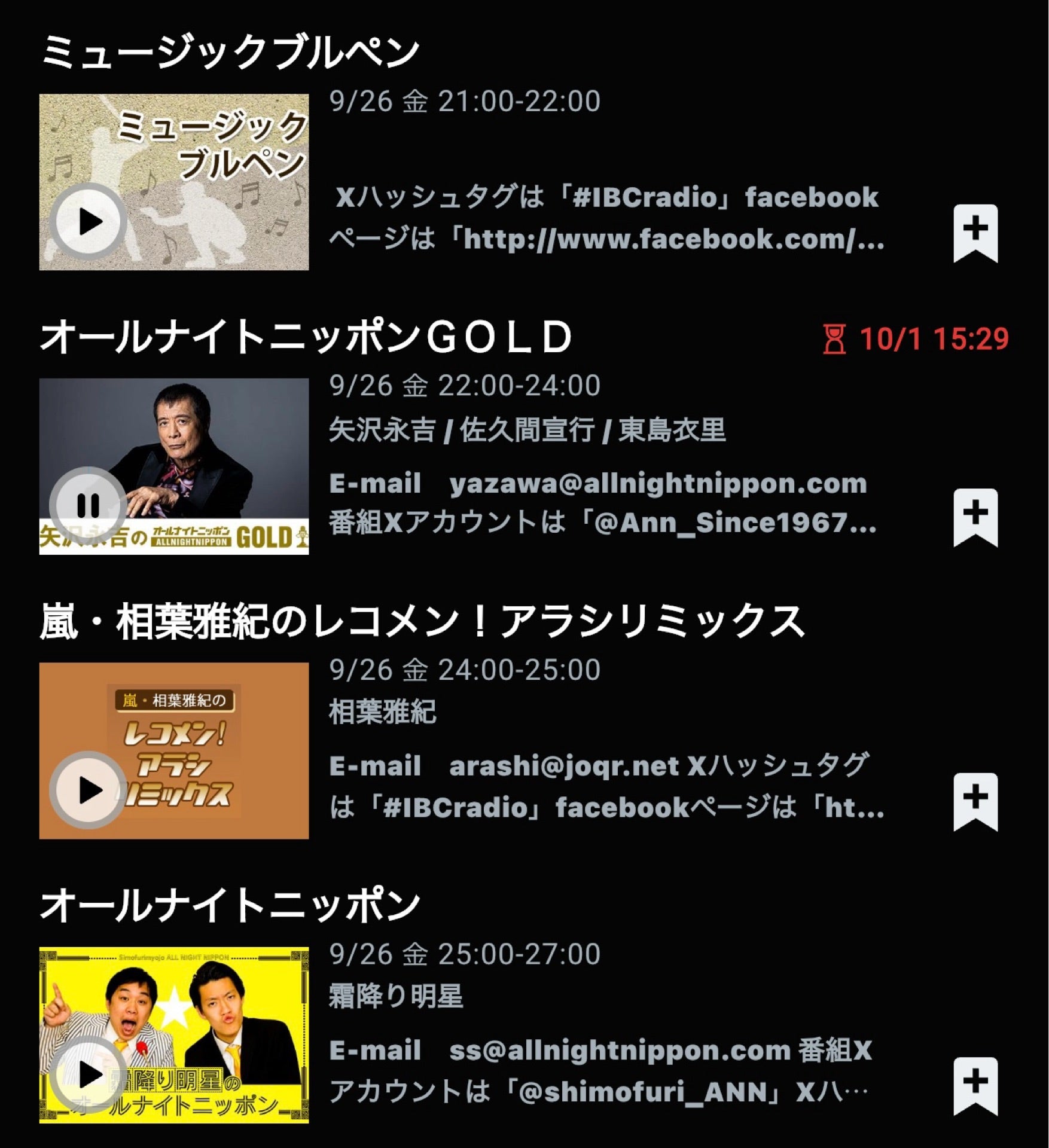The height and width of the screenshot is (1148, 1049).
Task: Add オールナイトニッポンGOLD to bookmarks
Action: coord(975,517)
